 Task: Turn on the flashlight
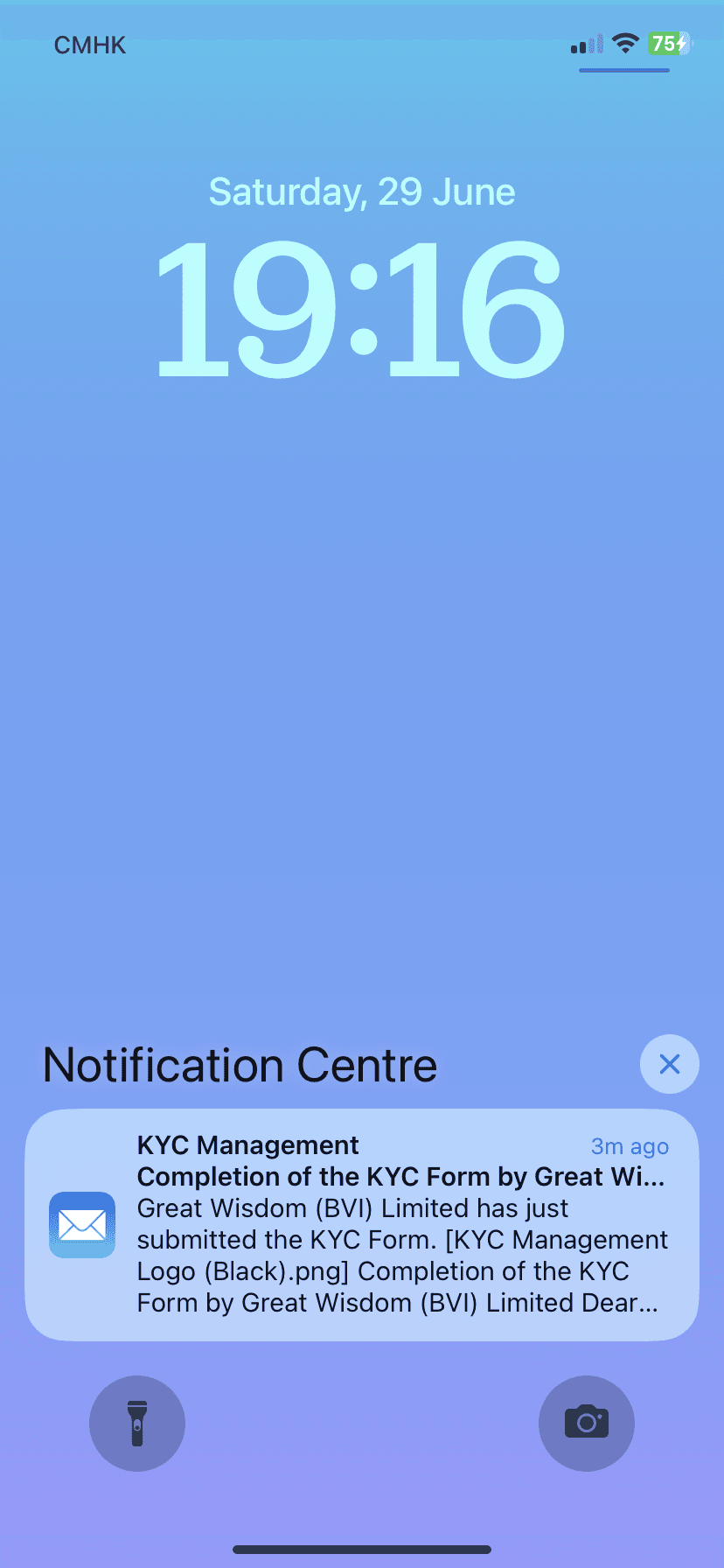click(x=137, y=1423)
